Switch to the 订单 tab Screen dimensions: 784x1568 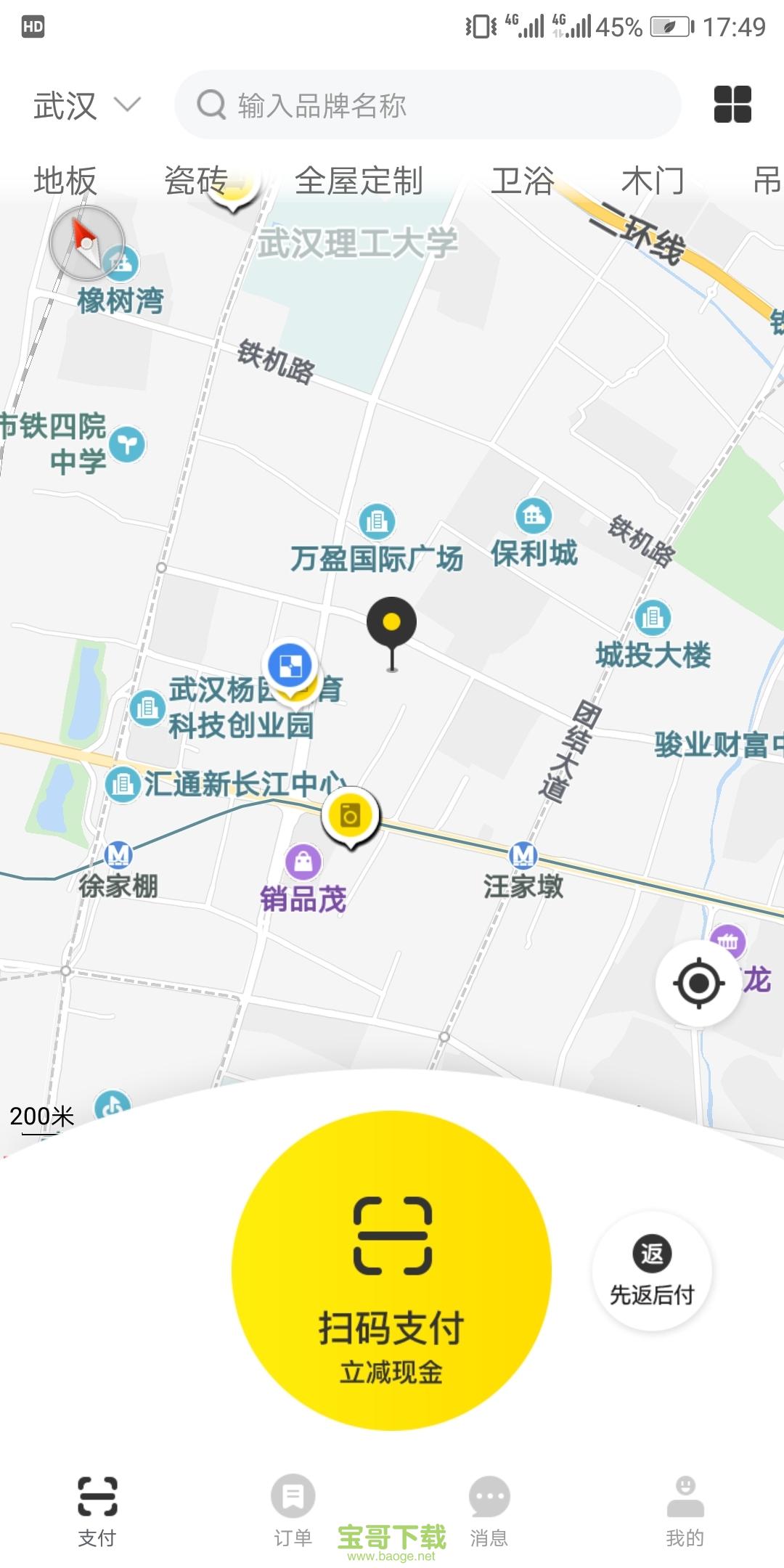tap(294, 1510)
